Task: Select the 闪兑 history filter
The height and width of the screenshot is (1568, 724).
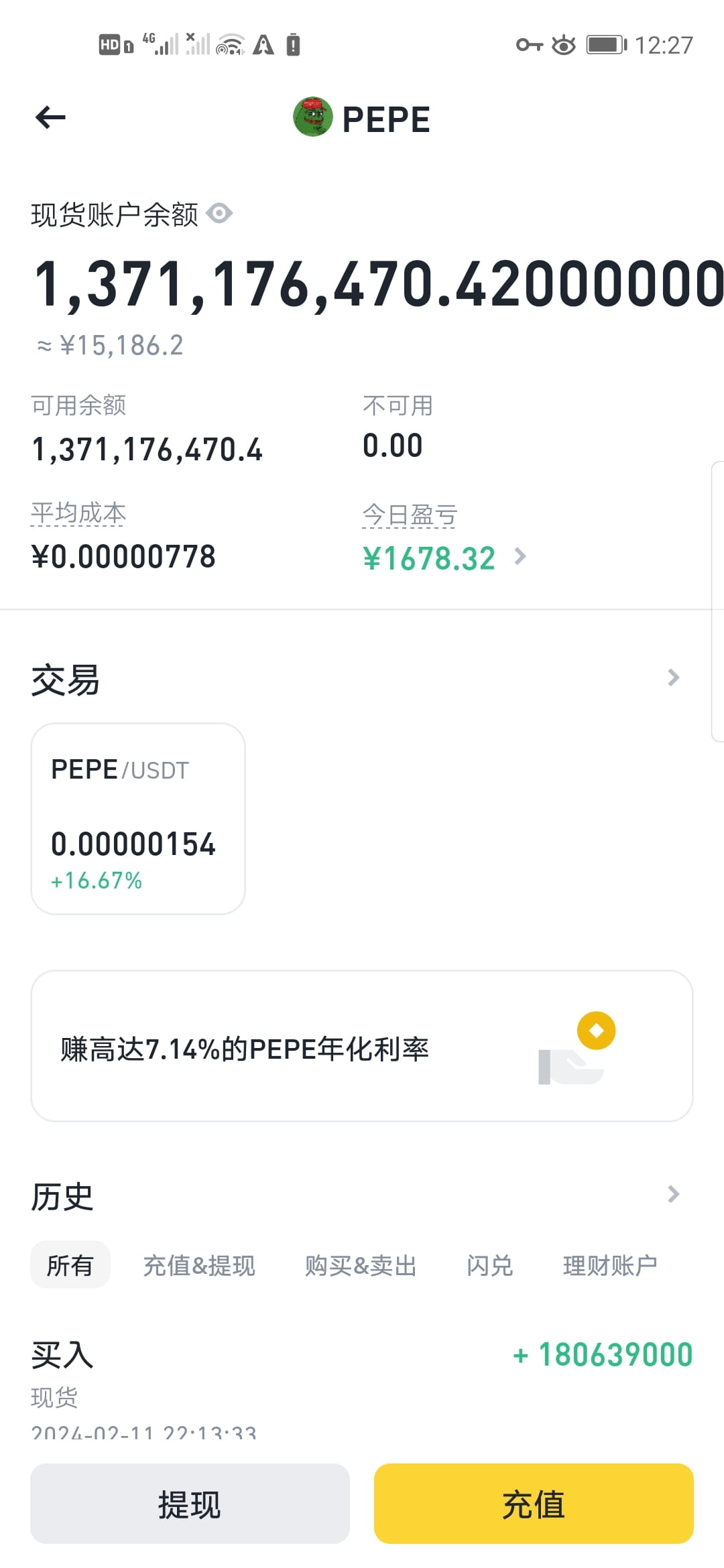Action: [489, 1264]
